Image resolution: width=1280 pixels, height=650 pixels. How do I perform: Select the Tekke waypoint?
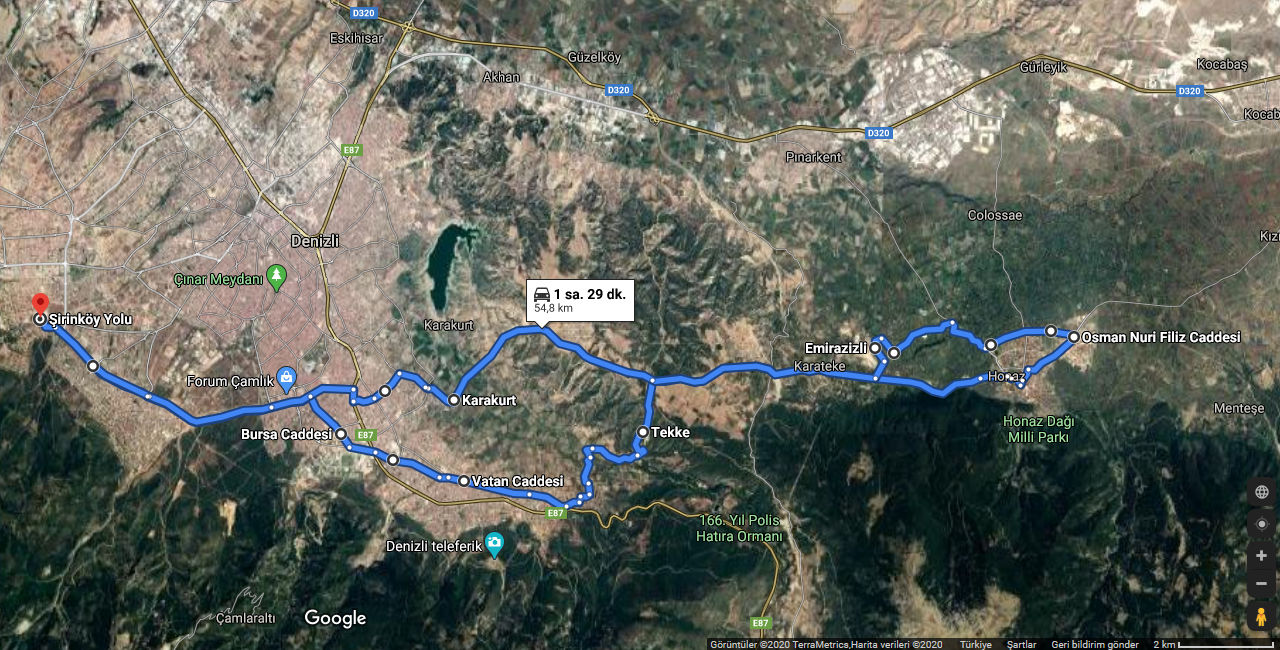coord(643,432)
